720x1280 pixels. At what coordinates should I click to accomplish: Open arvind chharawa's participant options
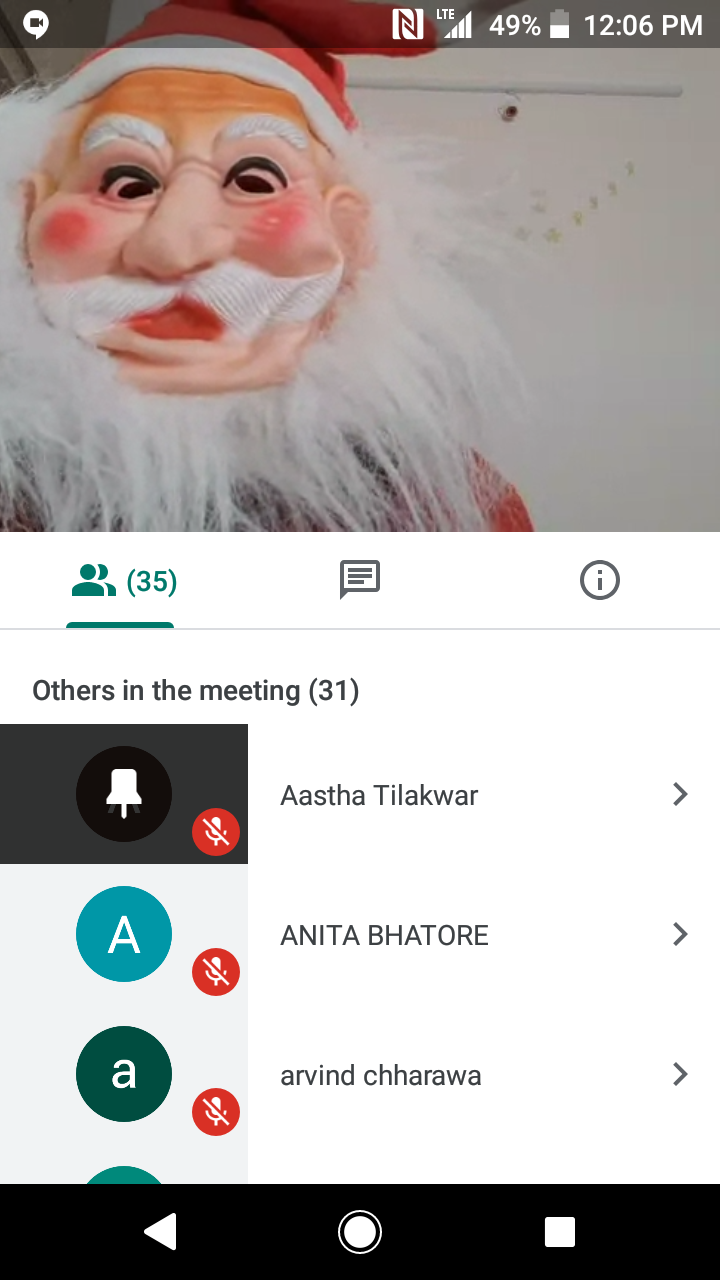680,1075
